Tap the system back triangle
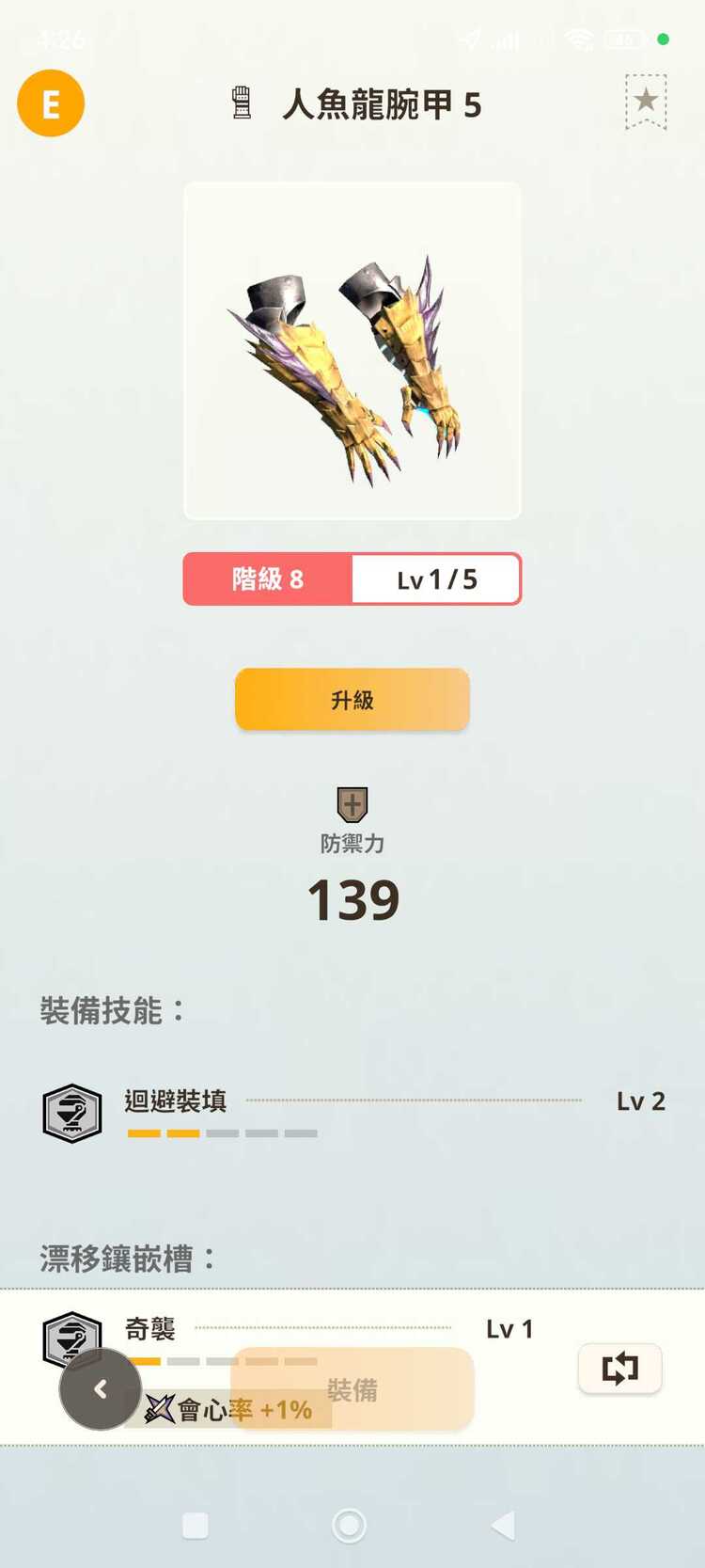 (503, 1525)
